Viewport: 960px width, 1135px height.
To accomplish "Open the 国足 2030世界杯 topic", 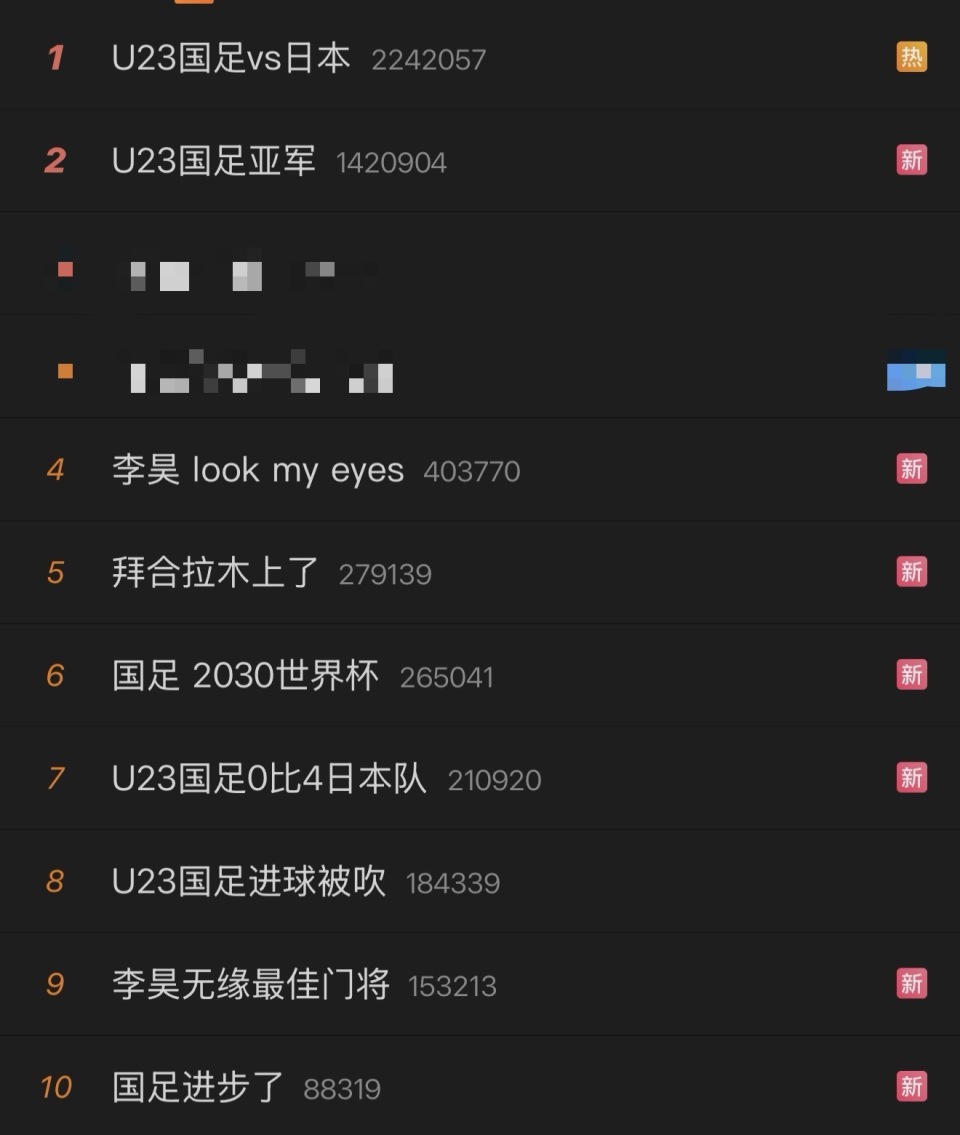I will click(x=245, y=675).
